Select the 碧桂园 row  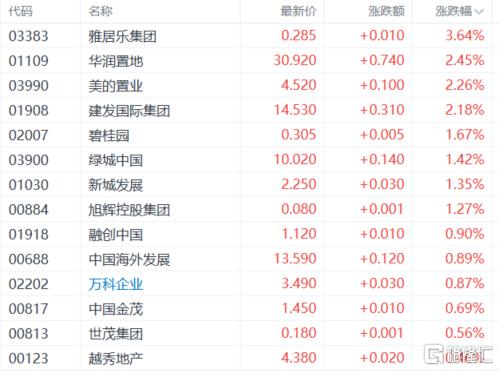coord(249,135)
